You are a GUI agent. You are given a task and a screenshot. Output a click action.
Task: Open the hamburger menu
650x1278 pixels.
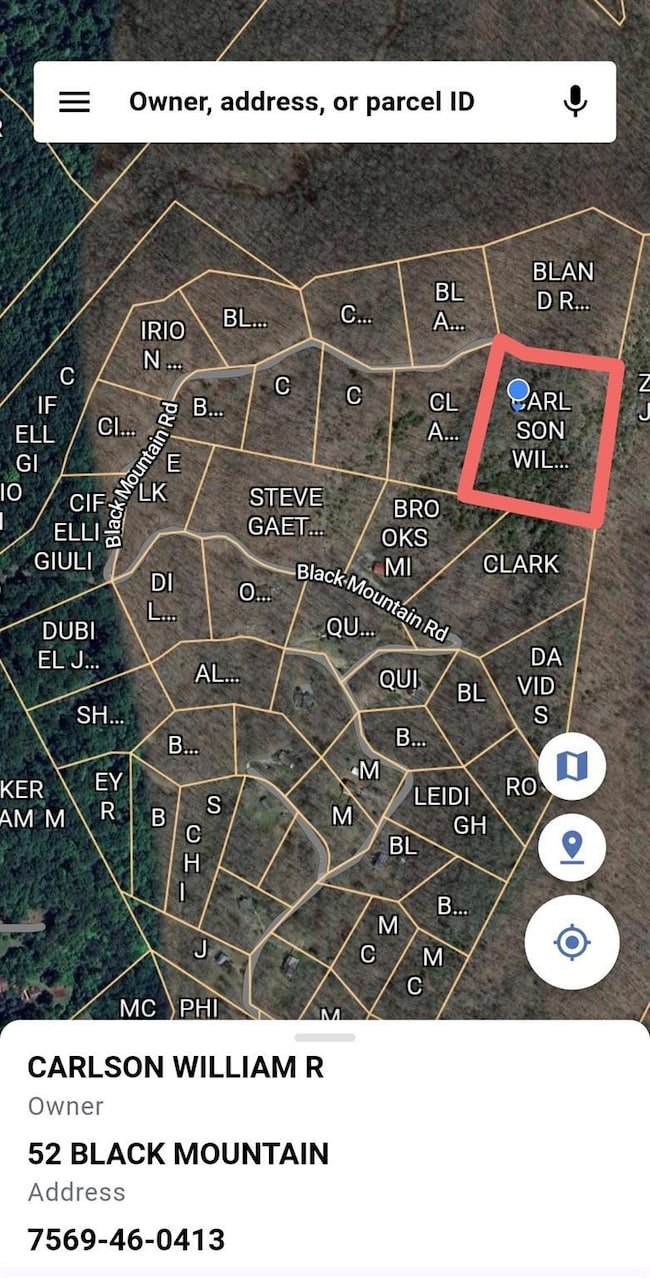click(75, 102)
